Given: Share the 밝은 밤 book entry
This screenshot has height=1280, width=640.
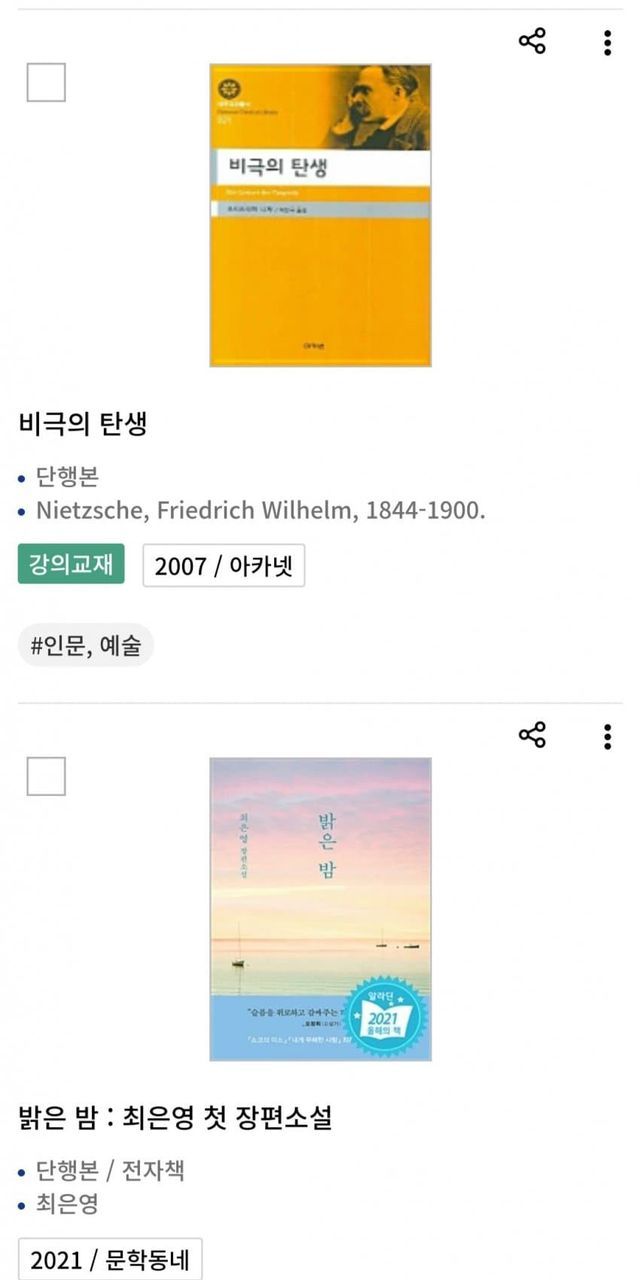Looking at the screenshot, I should coord(532,735).
